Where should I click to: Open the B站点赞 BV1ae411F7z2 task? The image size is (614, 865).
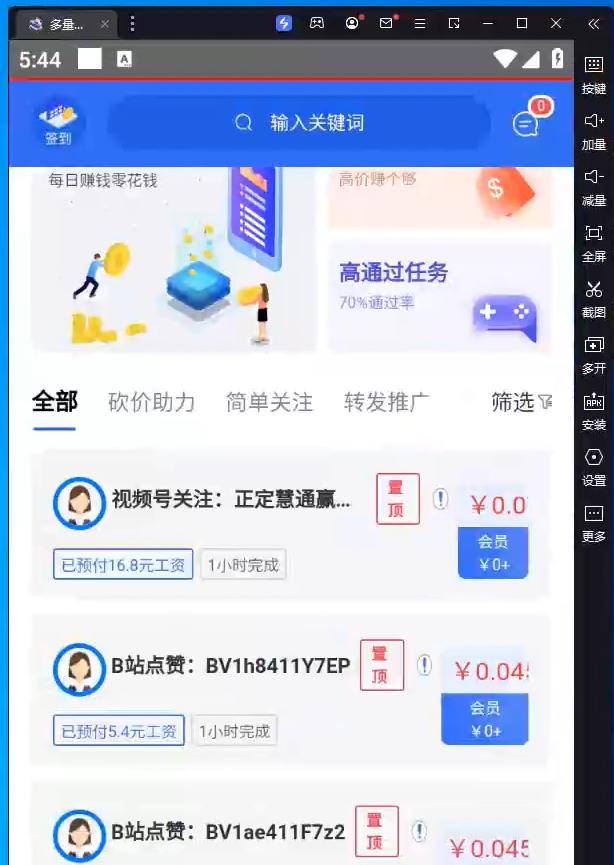click(x=228, y=832)
